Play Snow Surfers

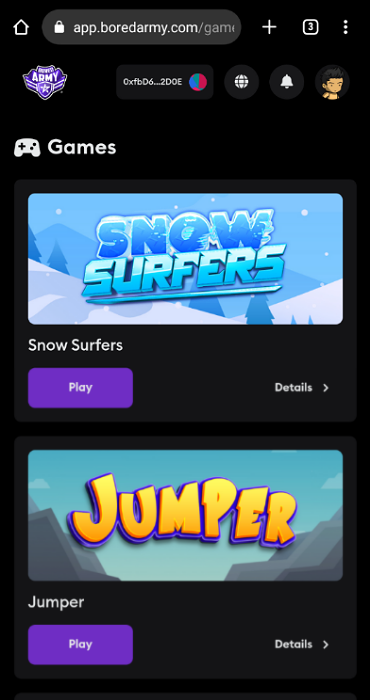80,388
